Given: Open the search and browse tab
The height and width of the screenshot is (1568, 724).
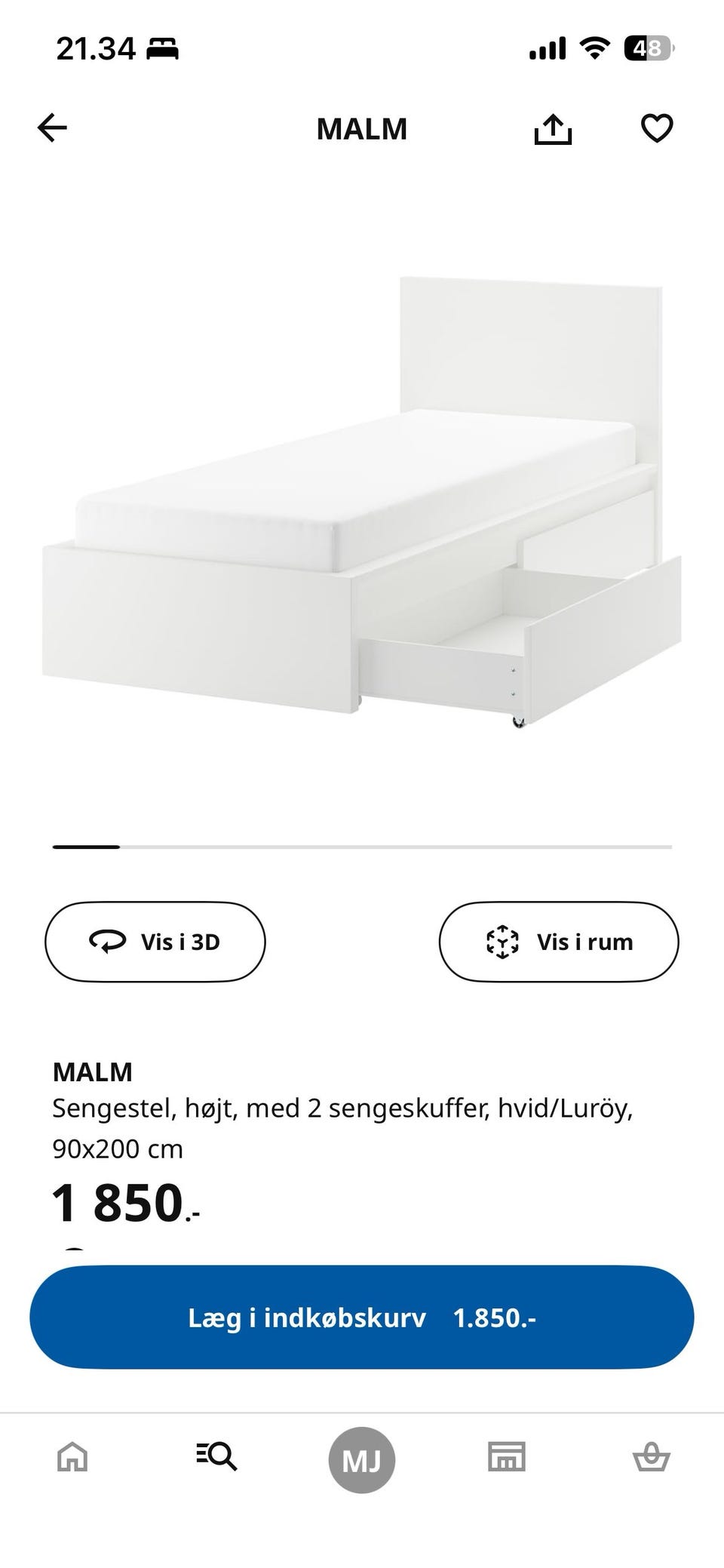Looking at the screenshot, I should [x=216, y=1456].
